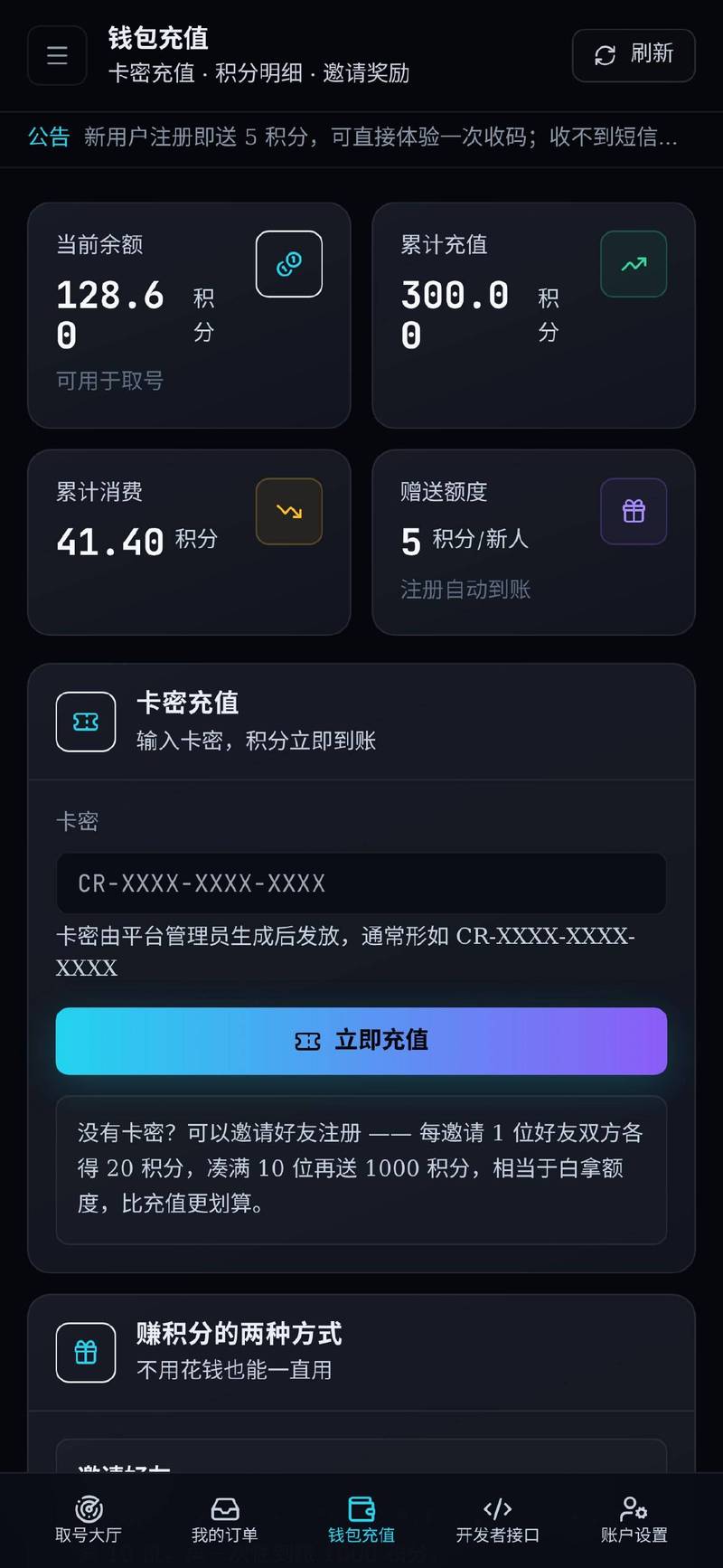Switch to the 取号大厅 tab

point(89,1520)
